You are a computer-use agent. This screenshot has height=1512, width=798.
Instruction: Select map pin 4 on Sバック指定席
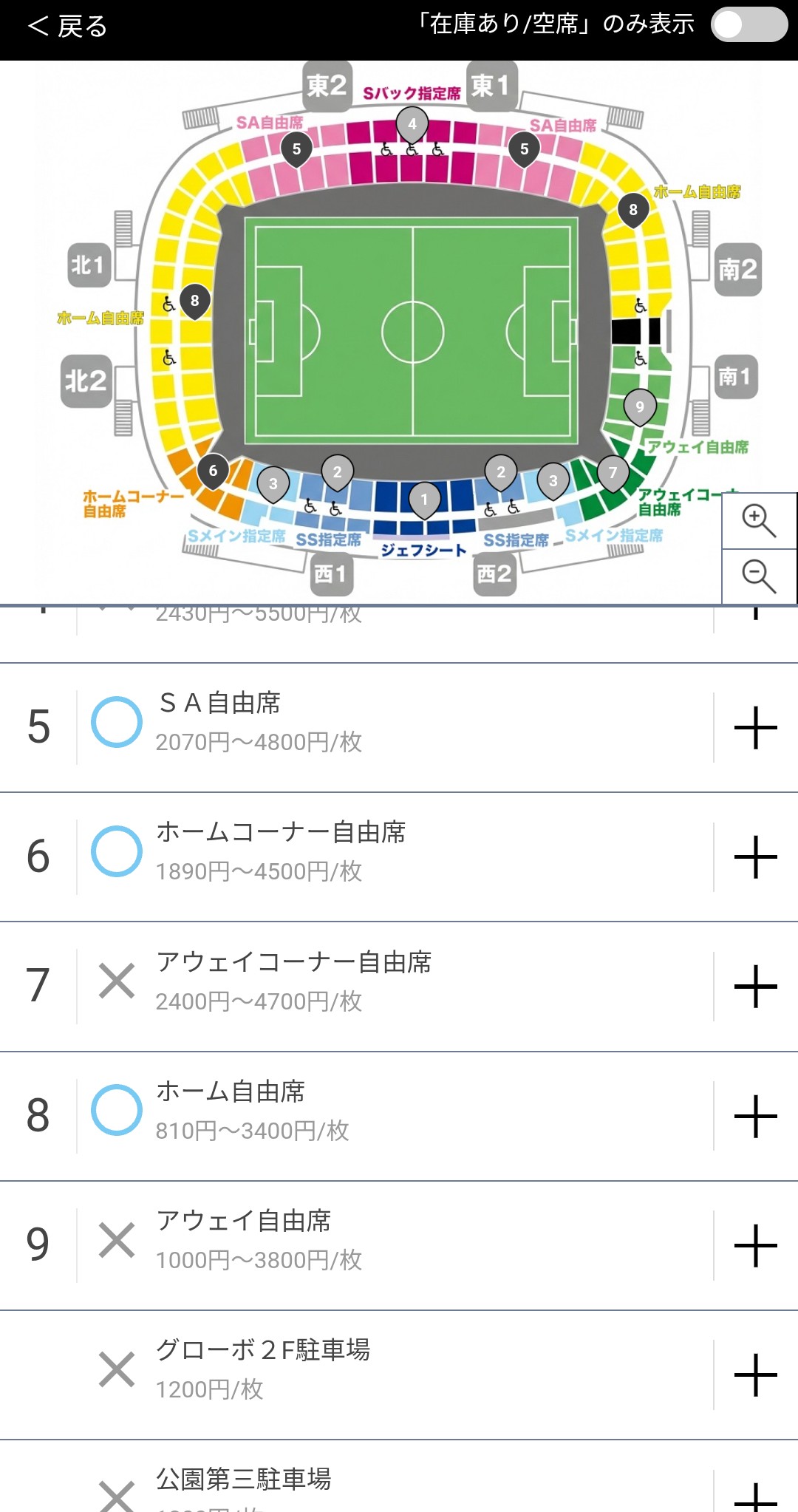[412, 124]
